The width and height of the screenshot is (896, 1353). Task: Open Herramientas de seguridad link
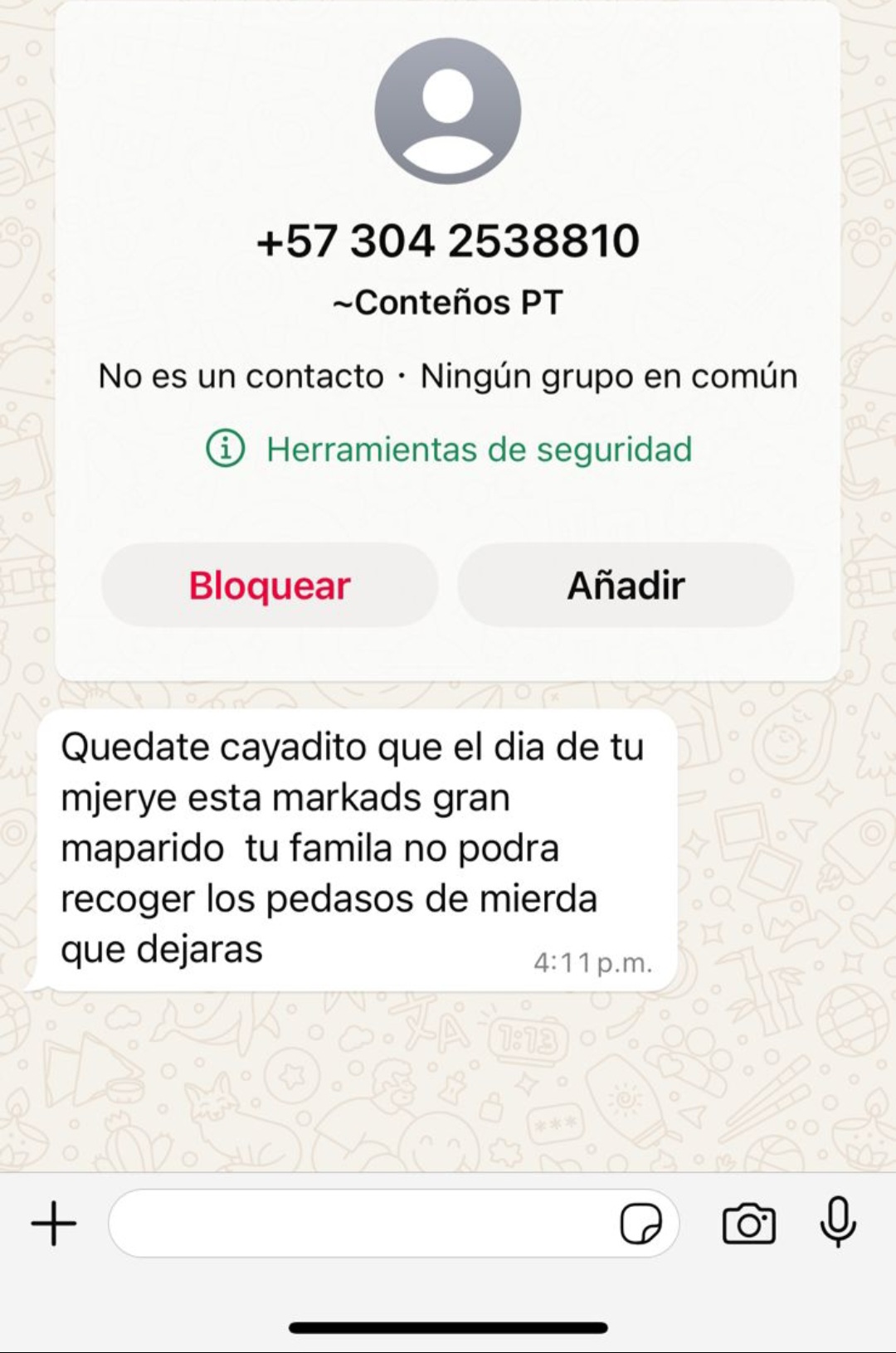[449, 450]
